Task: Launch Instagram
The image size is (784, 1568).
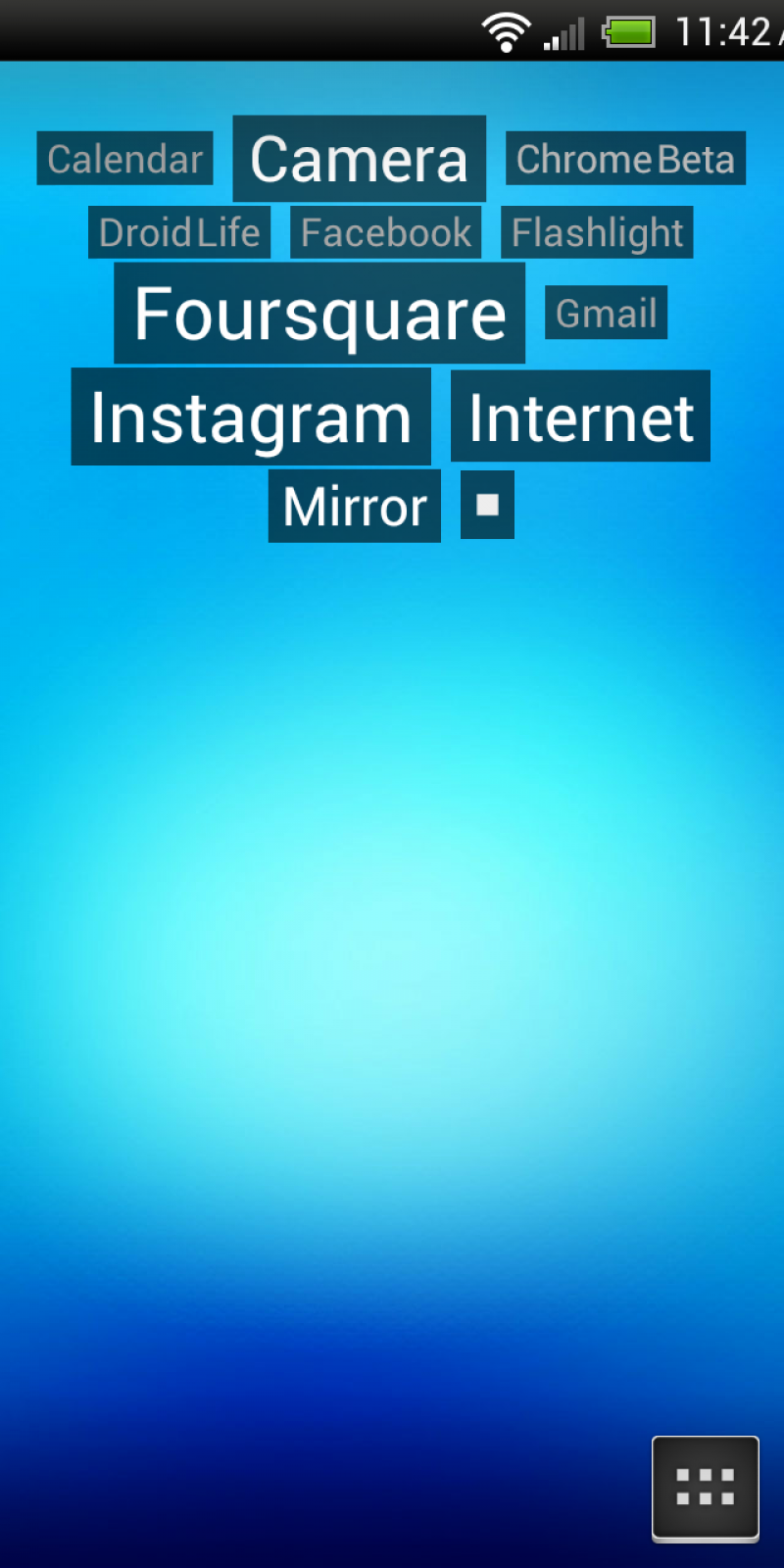Action: (251, 417)
